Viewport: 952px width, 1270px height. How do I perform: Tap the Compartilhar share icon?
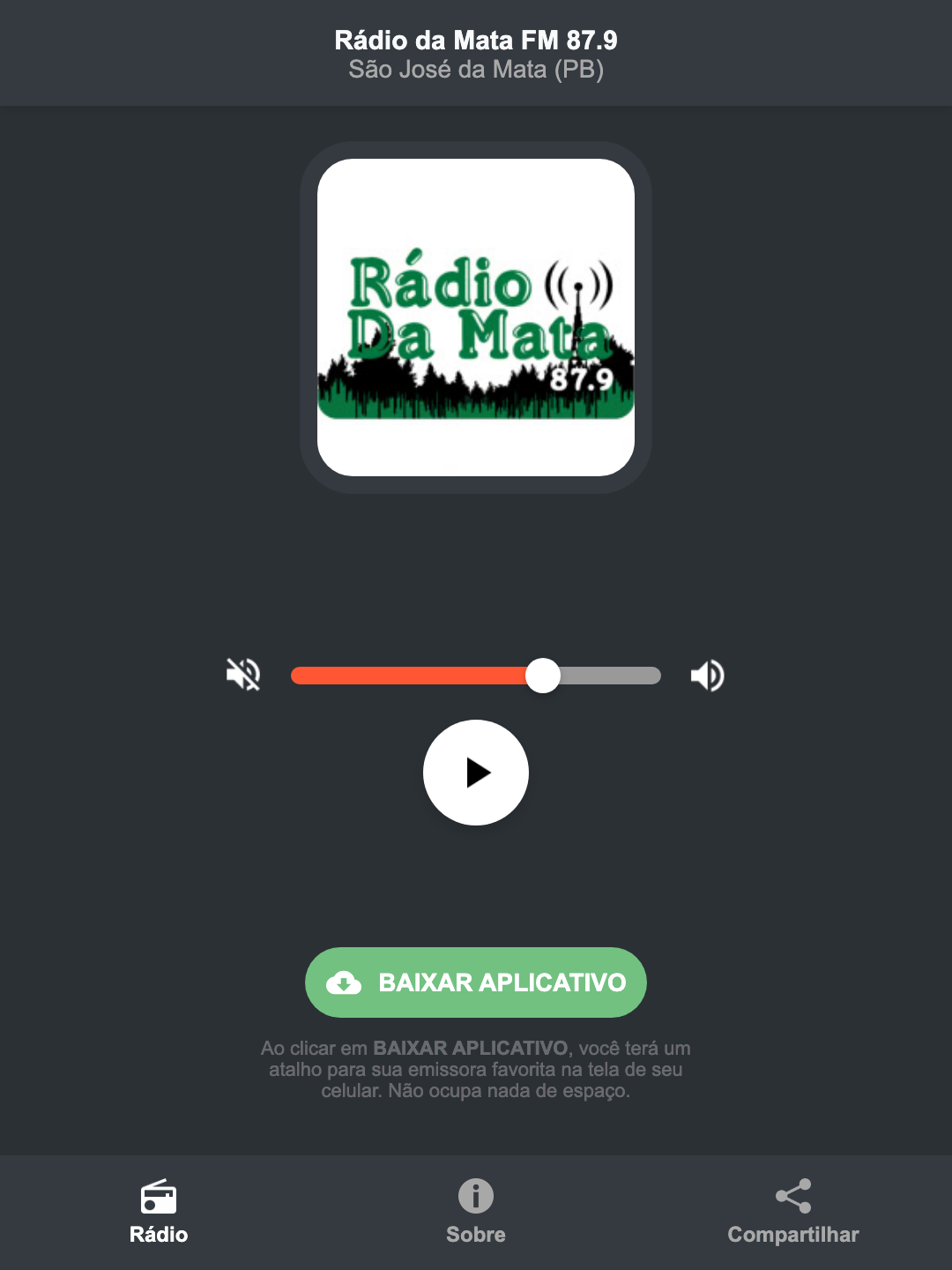tap(792, 1195)
